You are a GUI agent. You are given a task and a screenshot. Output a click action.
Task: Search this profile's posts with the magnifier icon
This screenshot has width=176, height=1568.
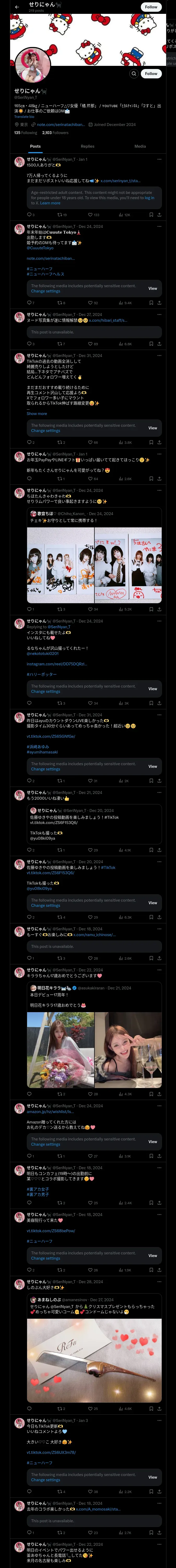click(133, 74)
